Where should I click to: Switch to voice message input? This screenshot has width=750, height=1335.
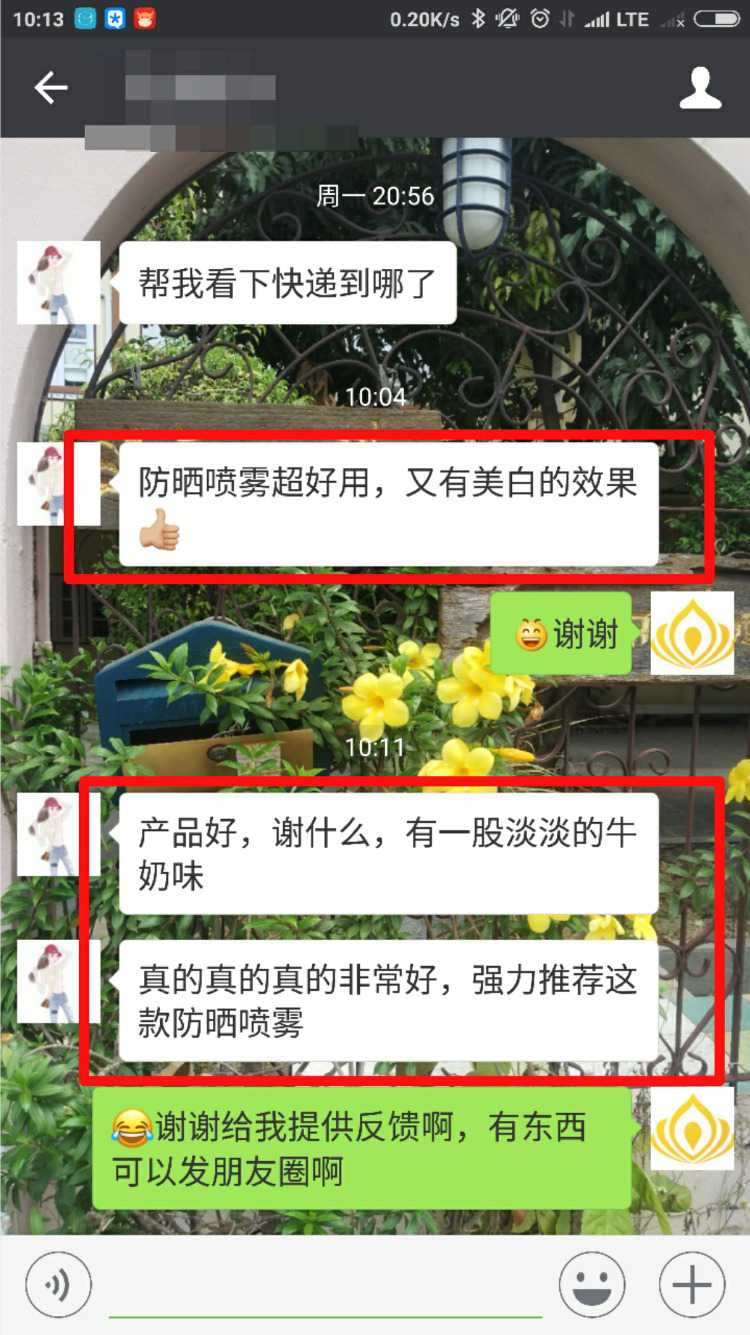tap(58, 1285)
